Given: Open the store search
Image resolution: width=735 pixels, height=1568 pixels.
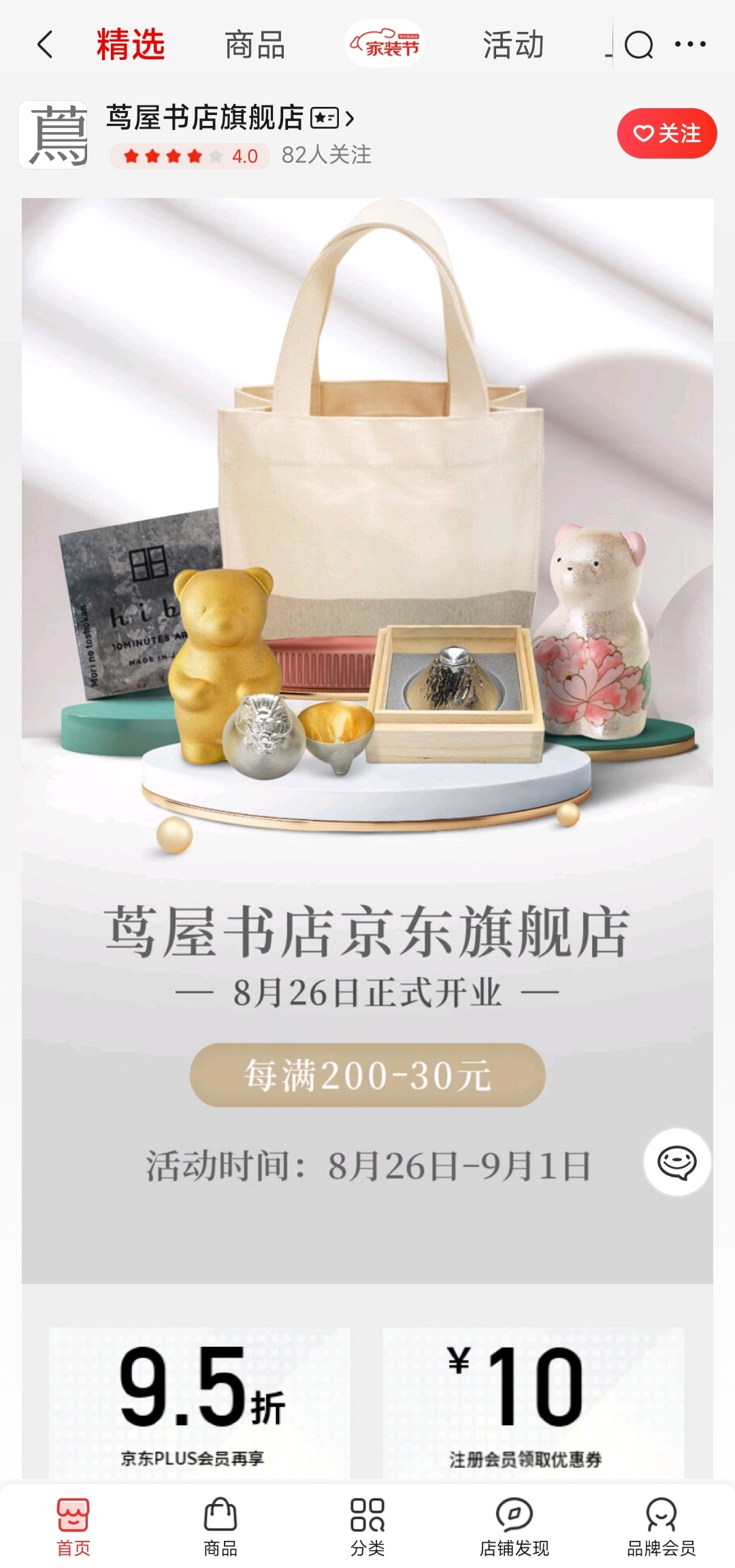Looking at the screenshot, I should pyautogui.click(x=638, y=45).
